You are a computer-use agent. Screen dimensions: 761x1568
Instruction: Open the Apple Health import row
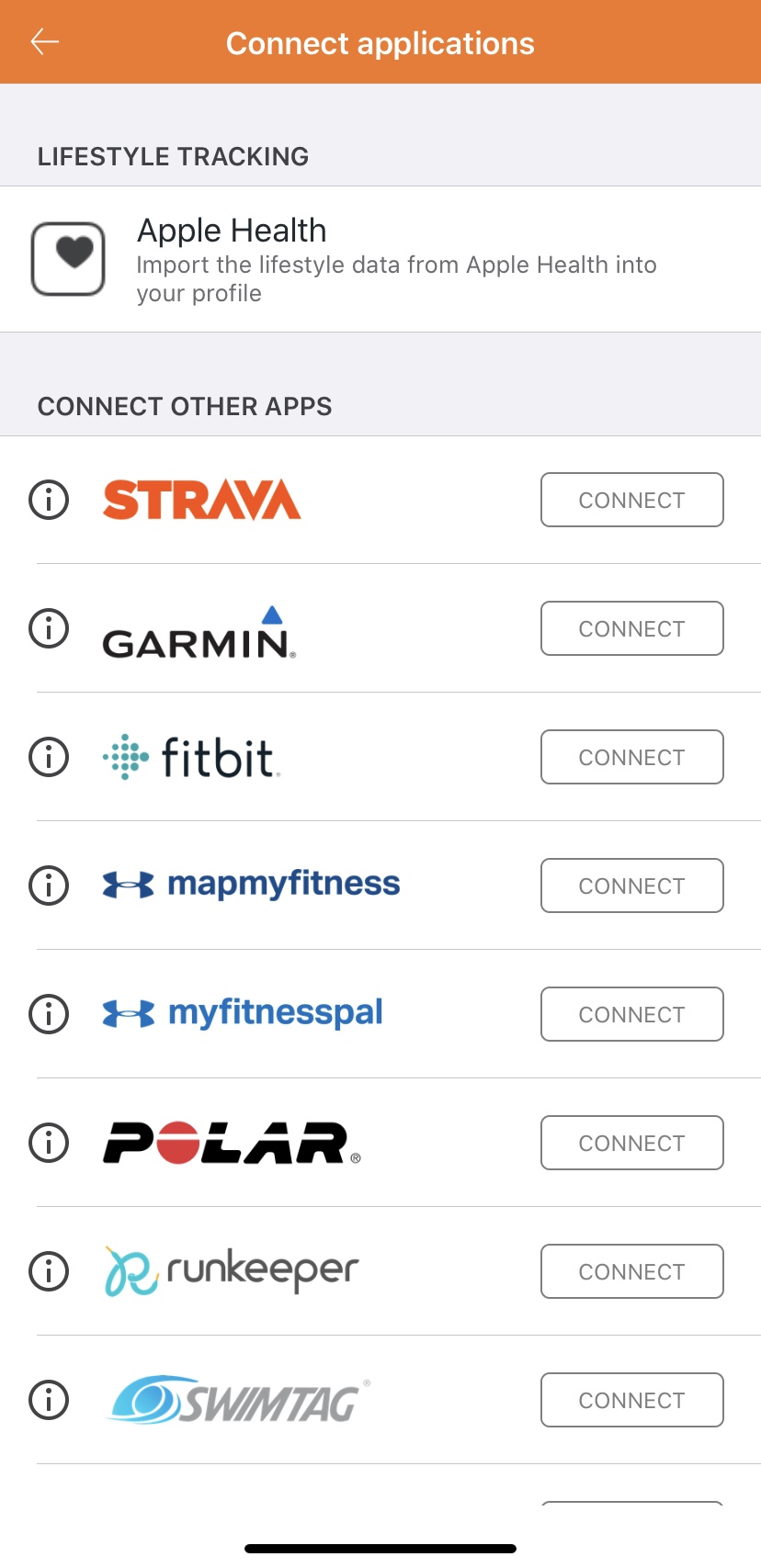pos(380,259)
